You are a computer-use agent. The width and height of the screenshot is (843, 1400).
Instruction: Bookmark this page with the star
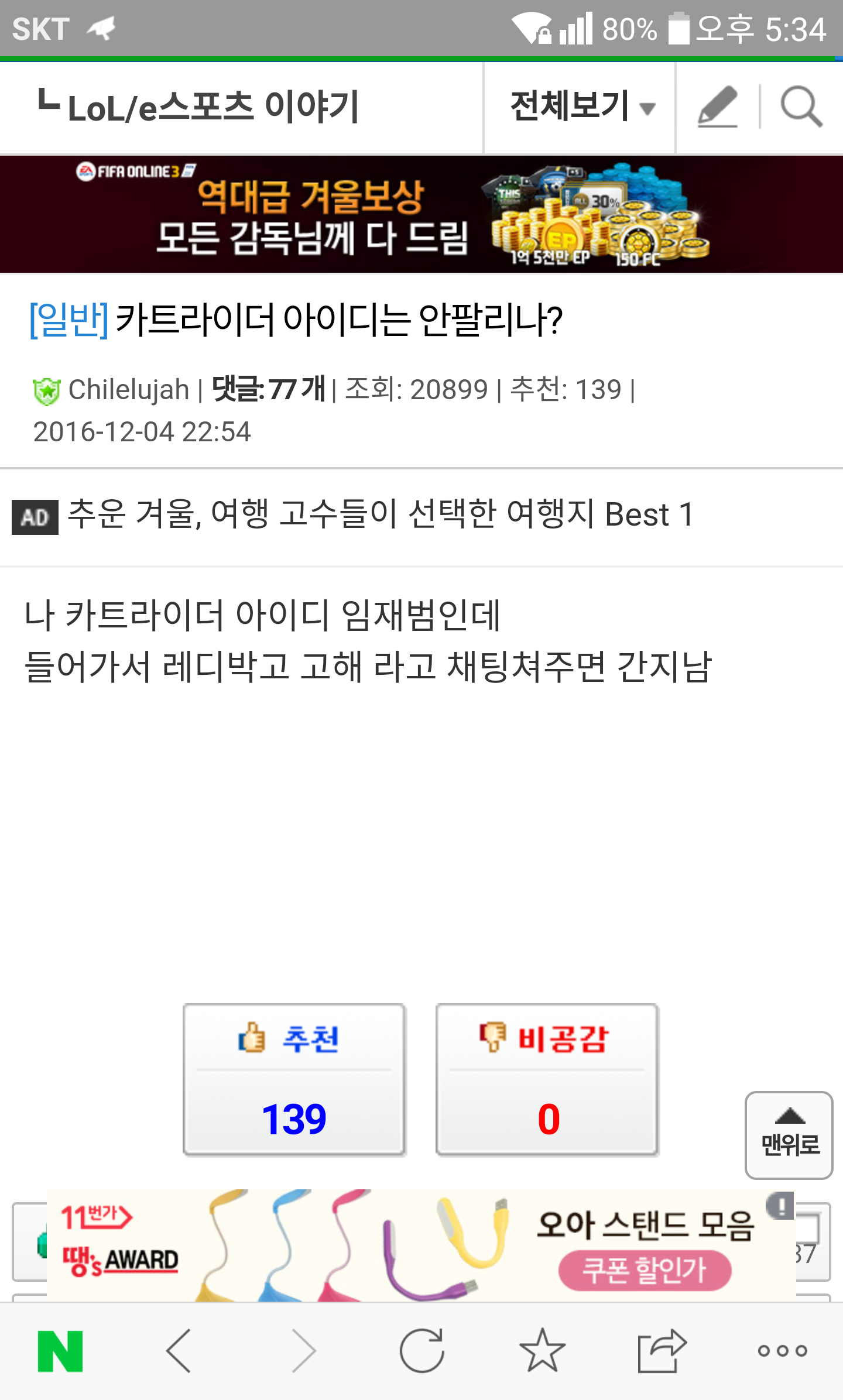click(x=542, y=1351)
